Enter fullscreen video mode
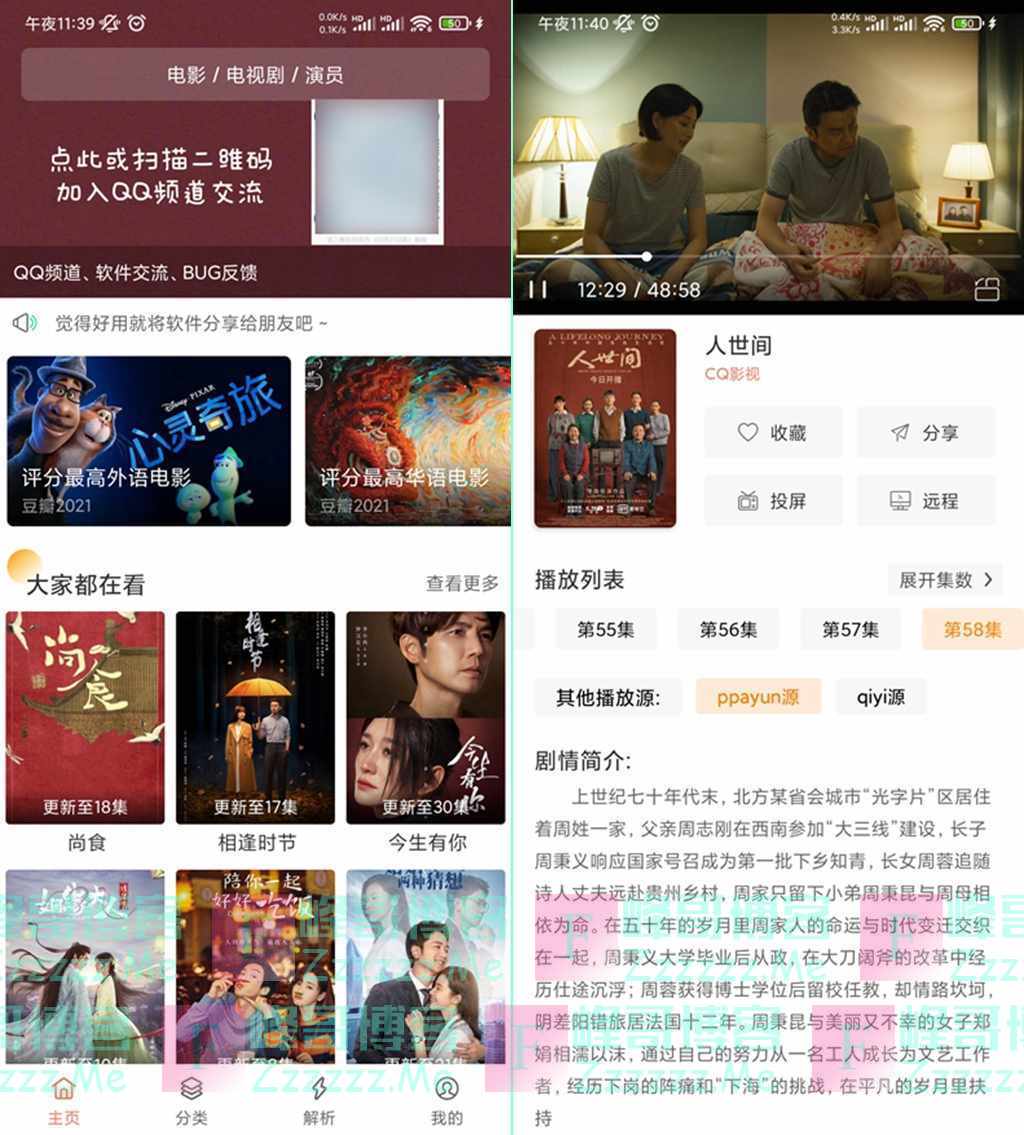Image resolution: width=1024 pixels, height=1135 pixels. (x=987, y=290)
